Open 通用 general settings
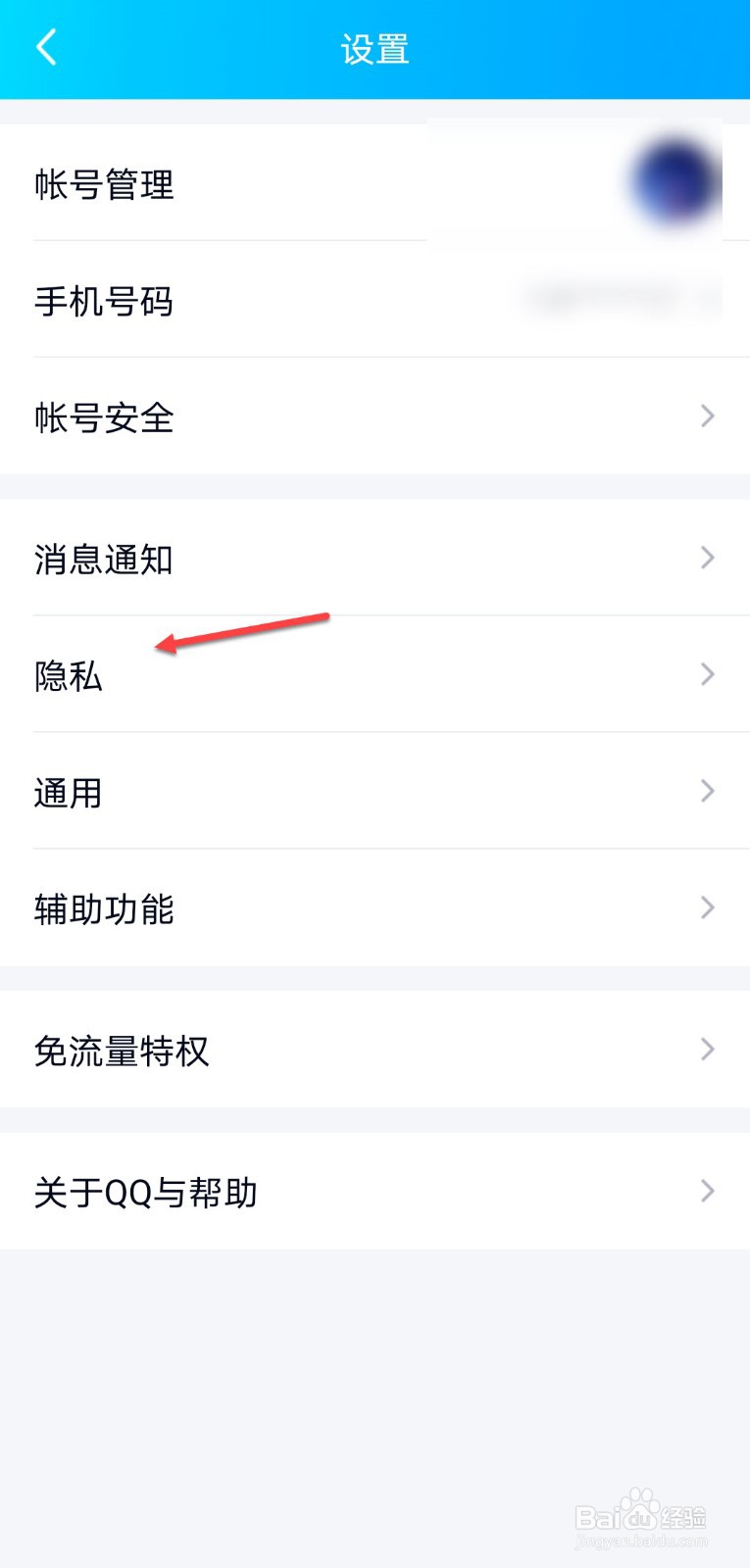The width and height of the screenshot is (750, 1568). [68, 792]
